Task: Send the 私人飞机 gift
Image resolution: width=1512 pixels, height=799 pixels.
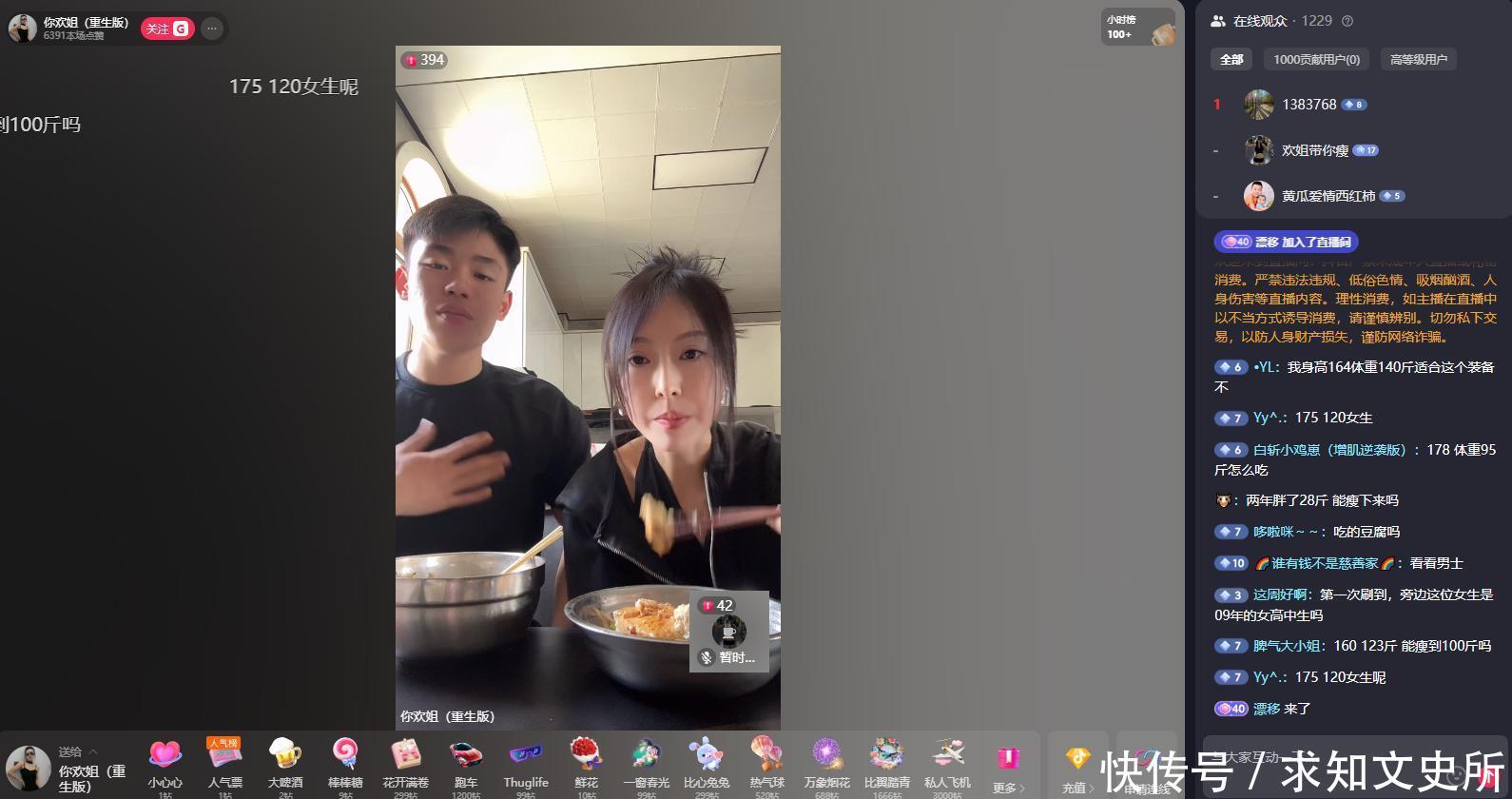Action: click(x=947, y=761)
